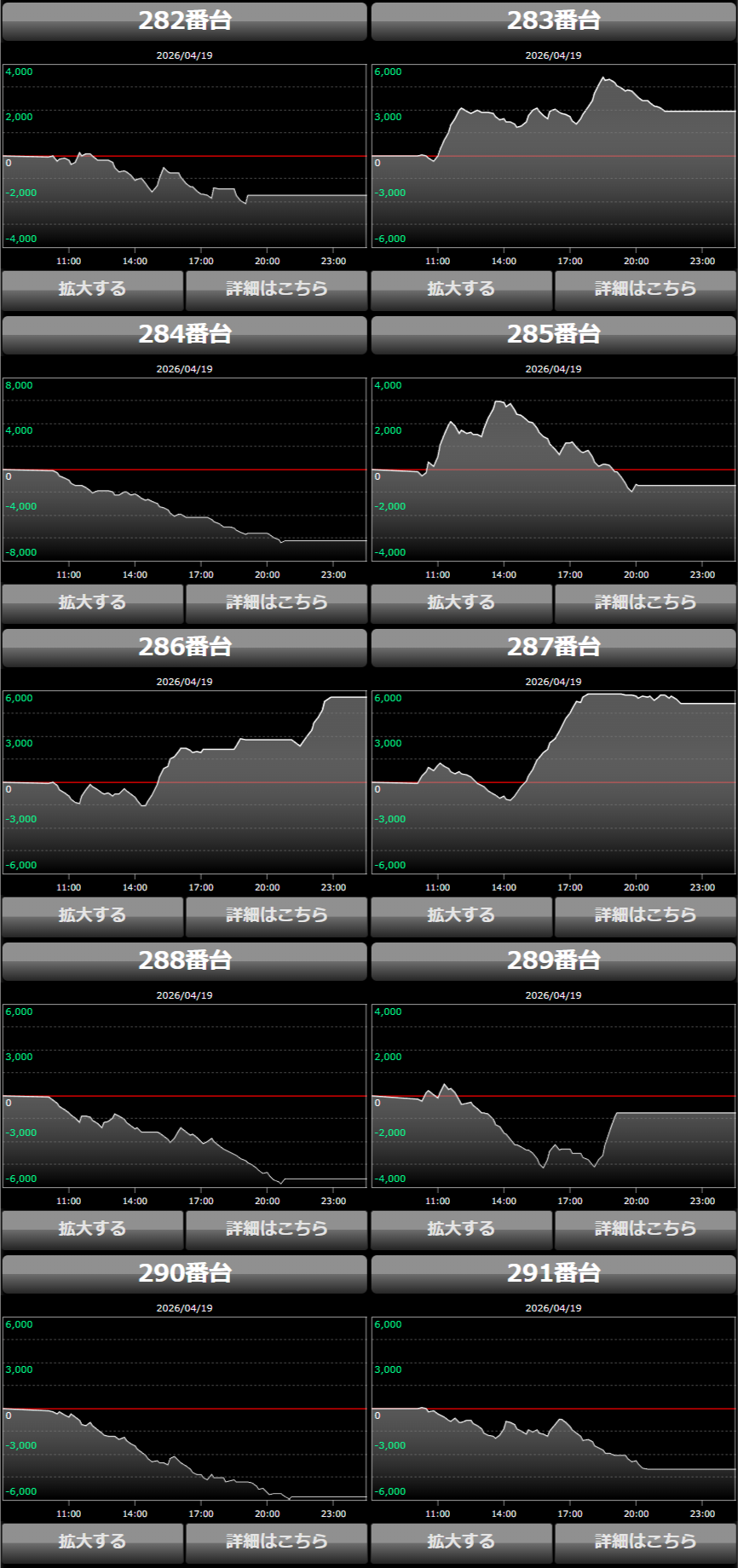
Task: Enlarge the 290番台 chart
Action: (92, 1542)
